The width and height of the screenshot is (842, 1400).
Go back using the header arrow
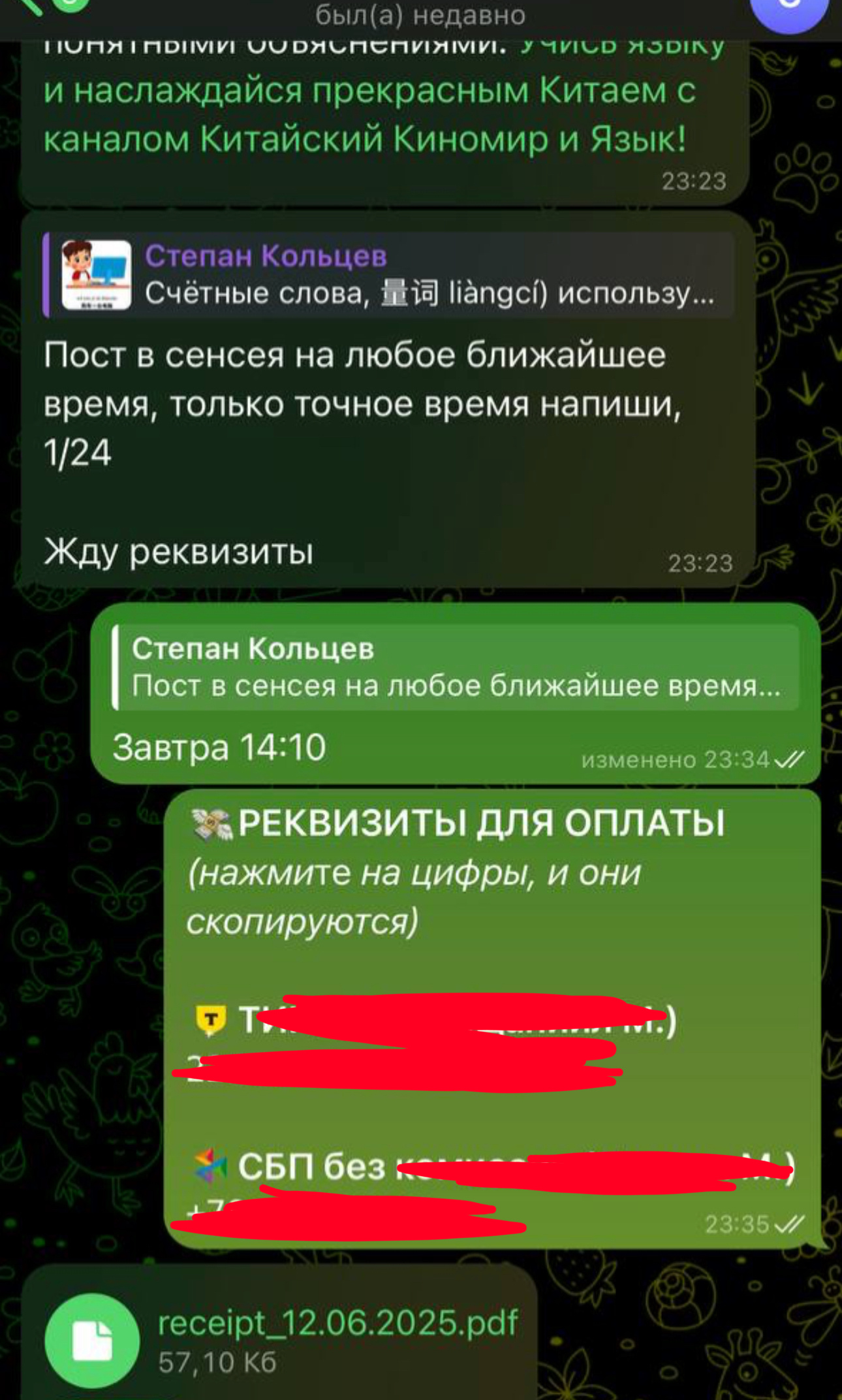(25, 7)
